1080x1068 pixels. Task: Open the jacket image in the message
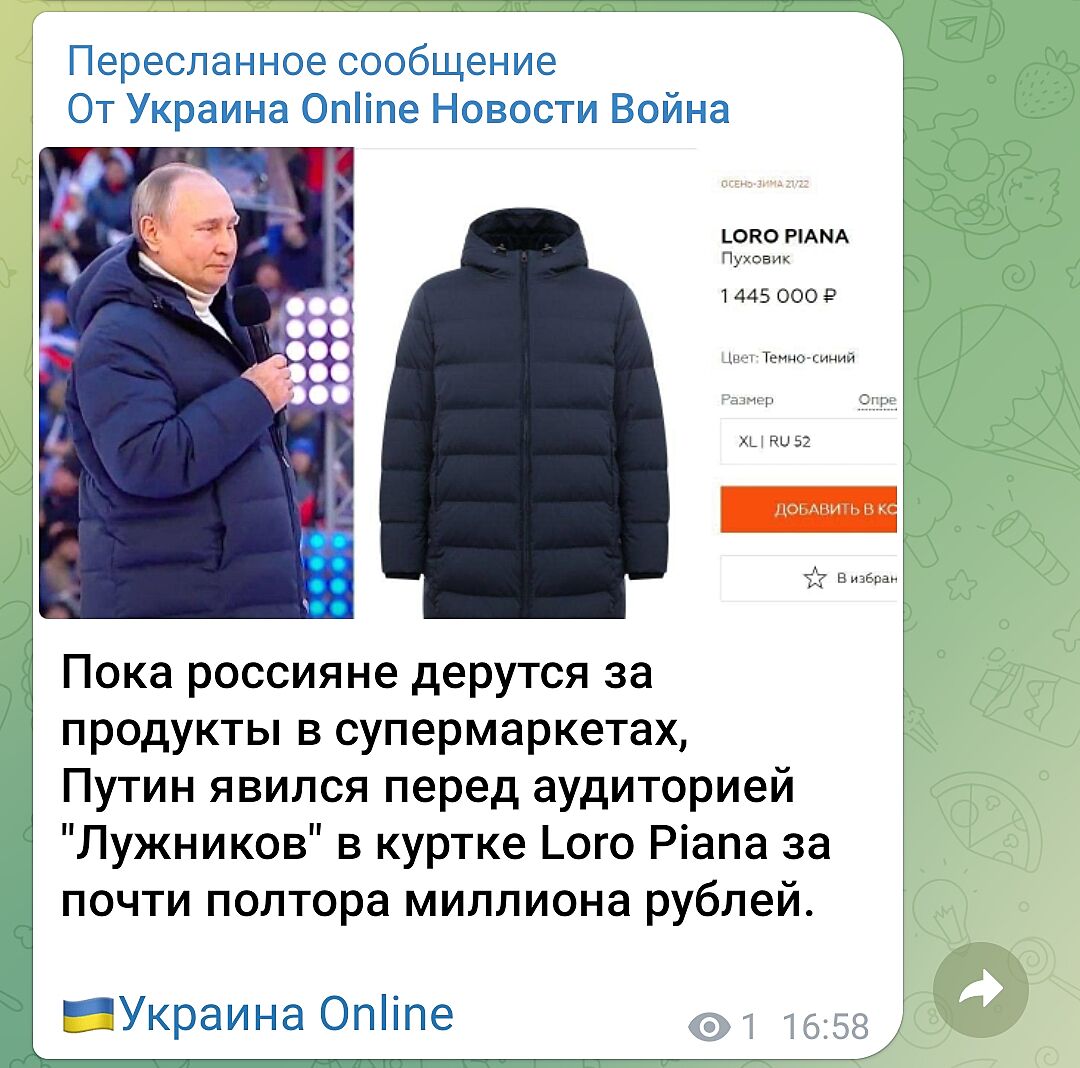[x=467, y=383]
